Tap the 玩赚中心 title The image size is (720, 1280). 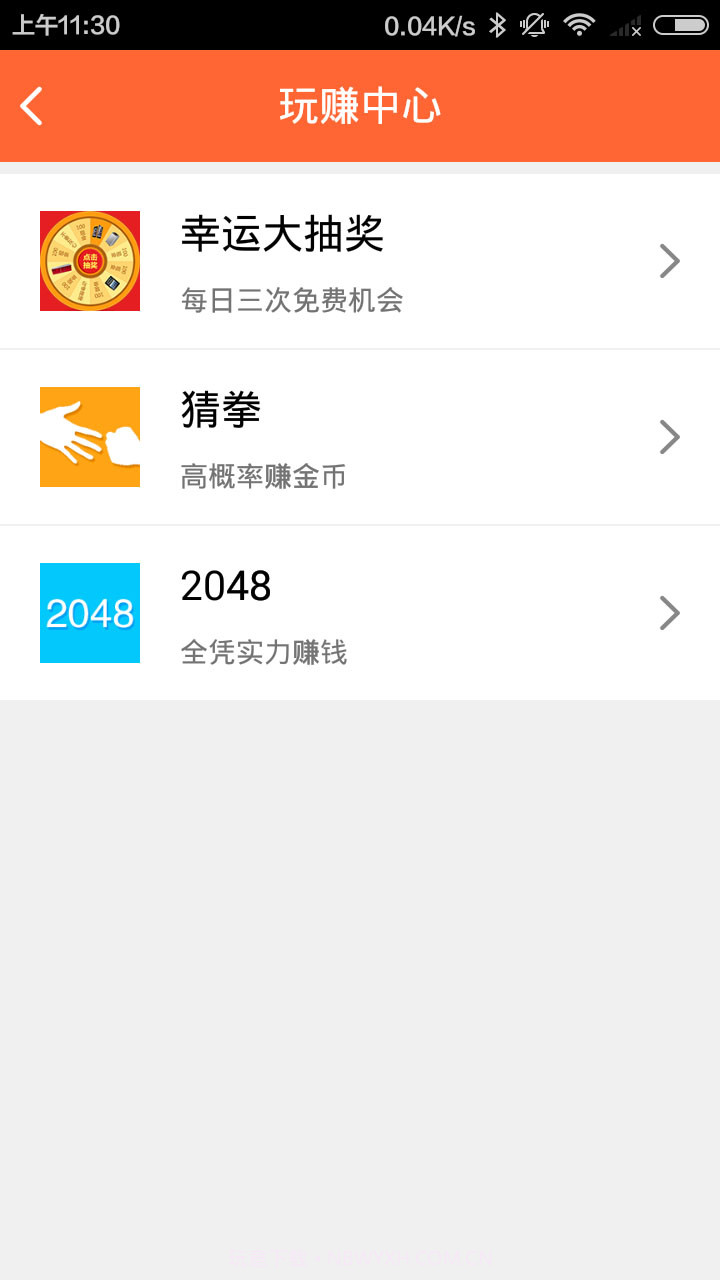click(x=360, y=105)
